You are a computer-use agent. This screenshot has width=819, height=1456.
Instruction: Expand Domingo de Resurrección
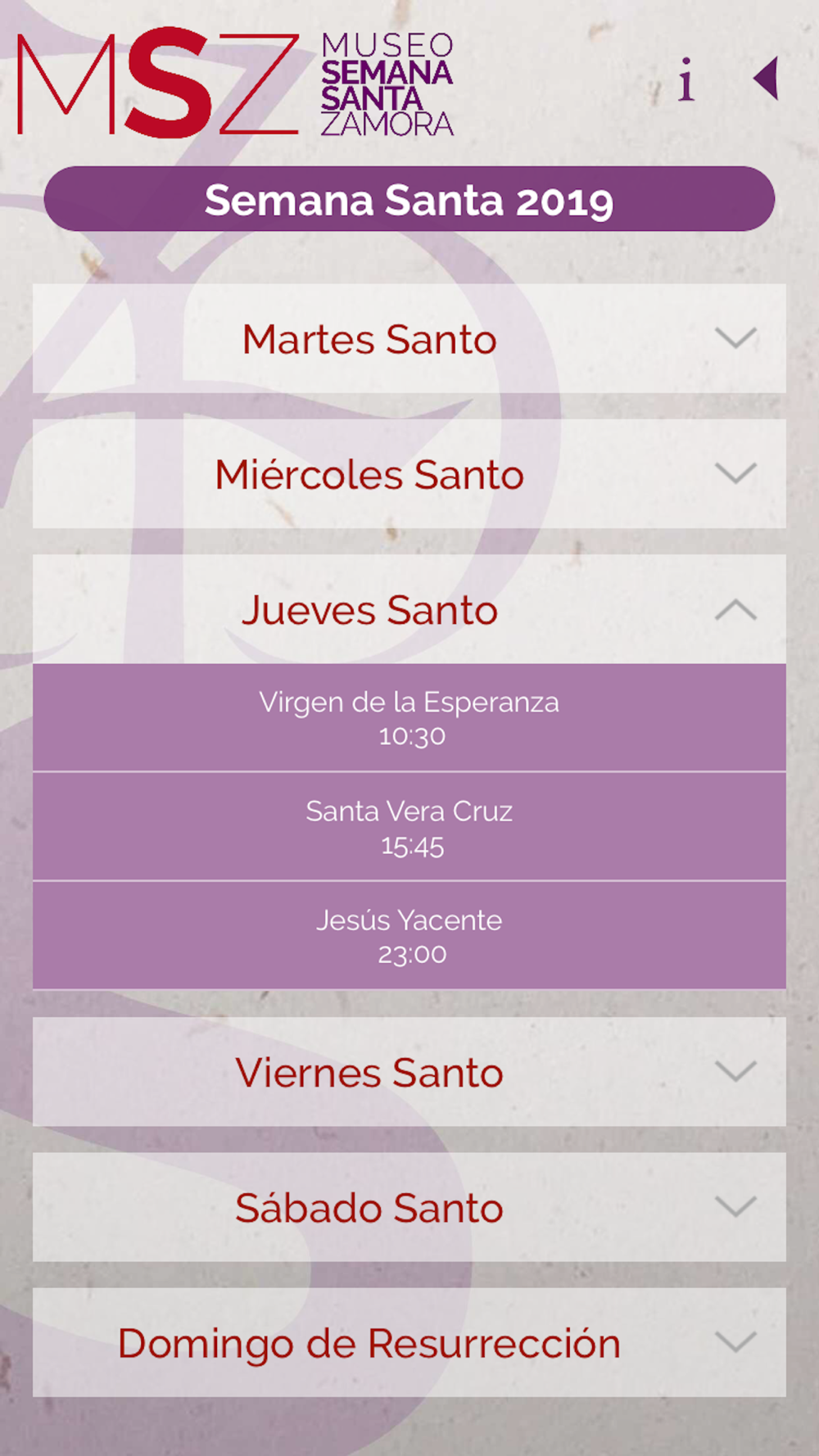(x=409, y=1342)
